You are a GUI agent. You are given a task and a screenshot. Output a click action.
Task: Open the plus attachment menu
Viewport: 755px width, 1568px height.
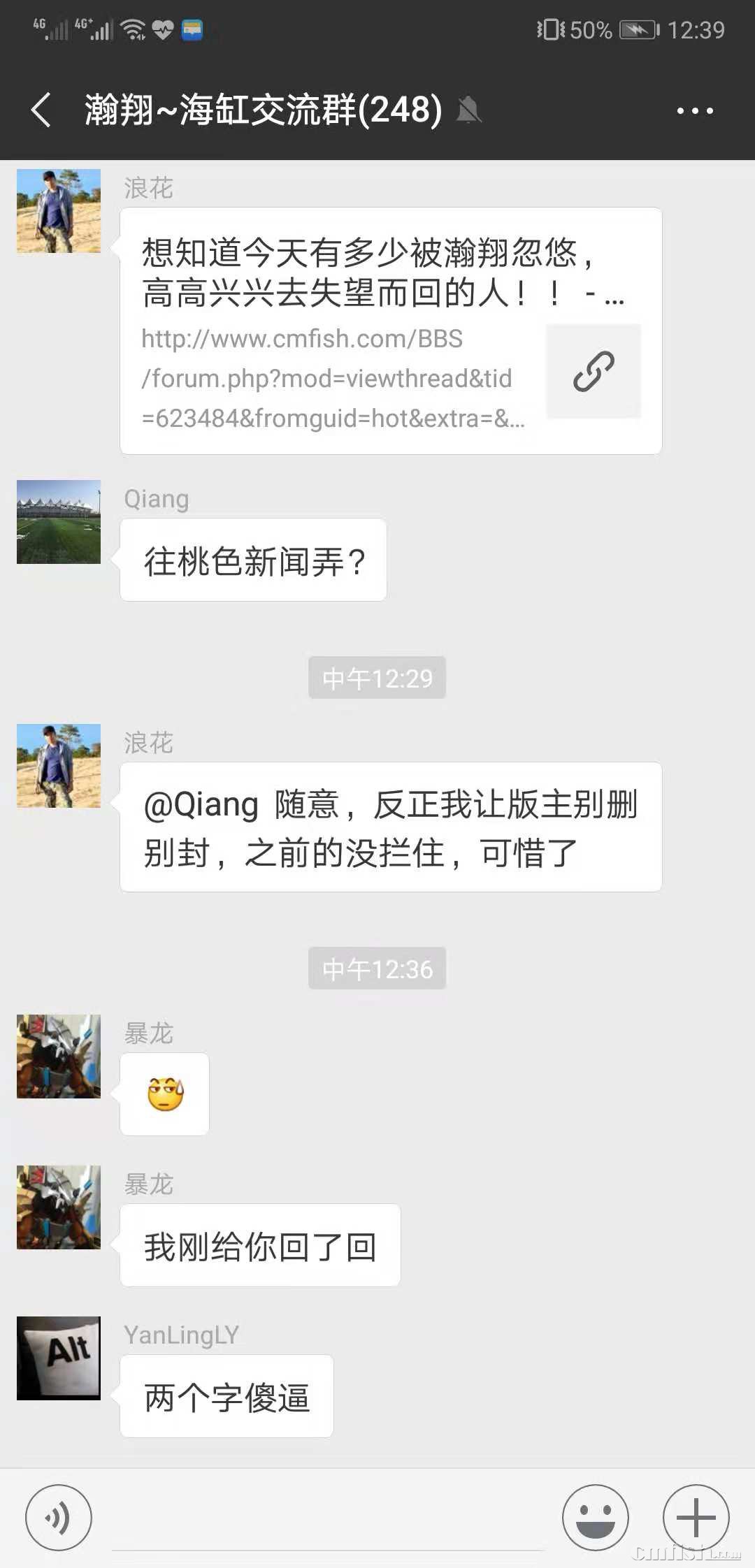point(696,1518)
